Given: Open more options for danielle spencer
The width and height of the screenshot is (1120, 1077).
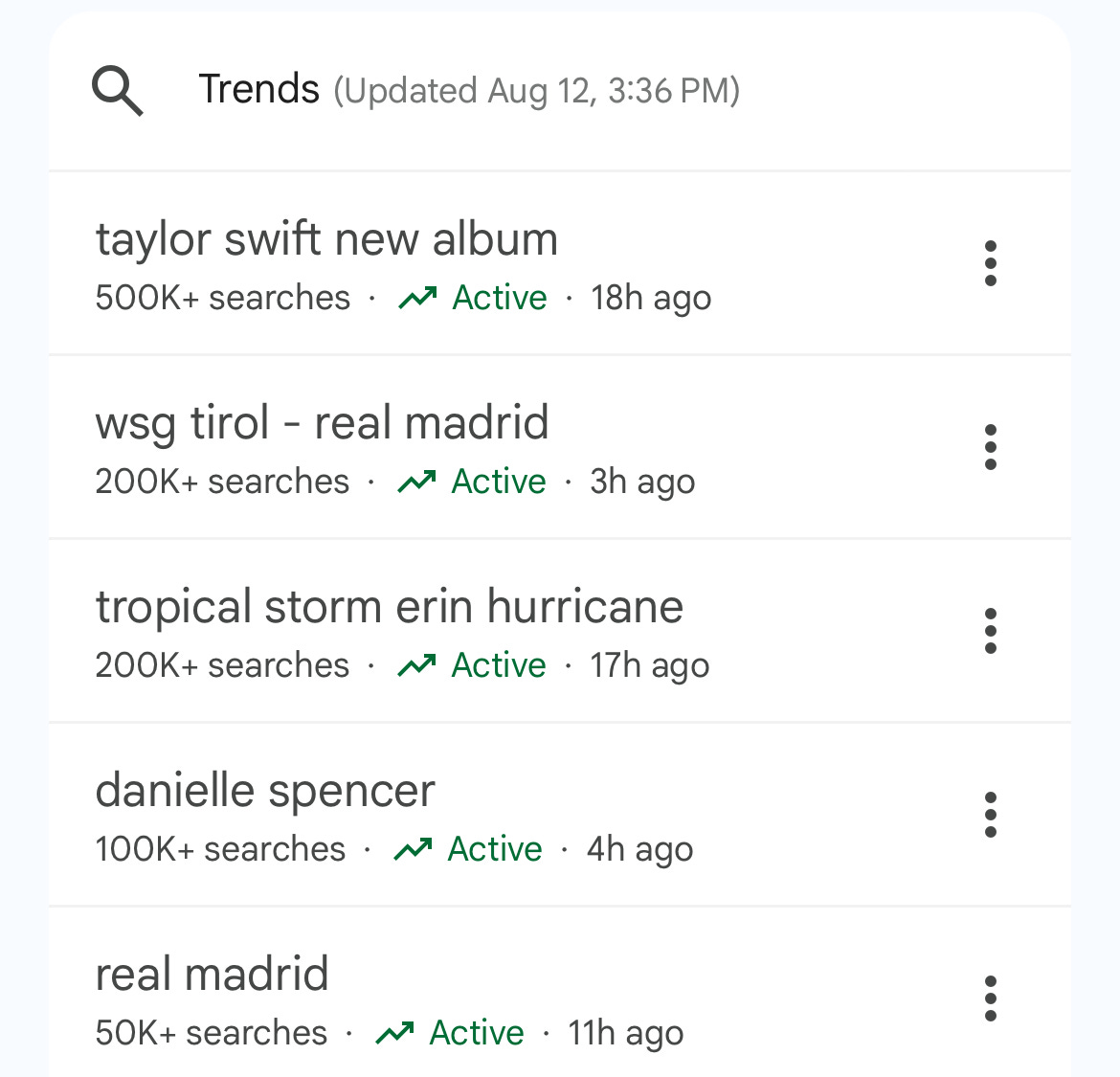Looking at the screenshot, I should tap(990, 815).
